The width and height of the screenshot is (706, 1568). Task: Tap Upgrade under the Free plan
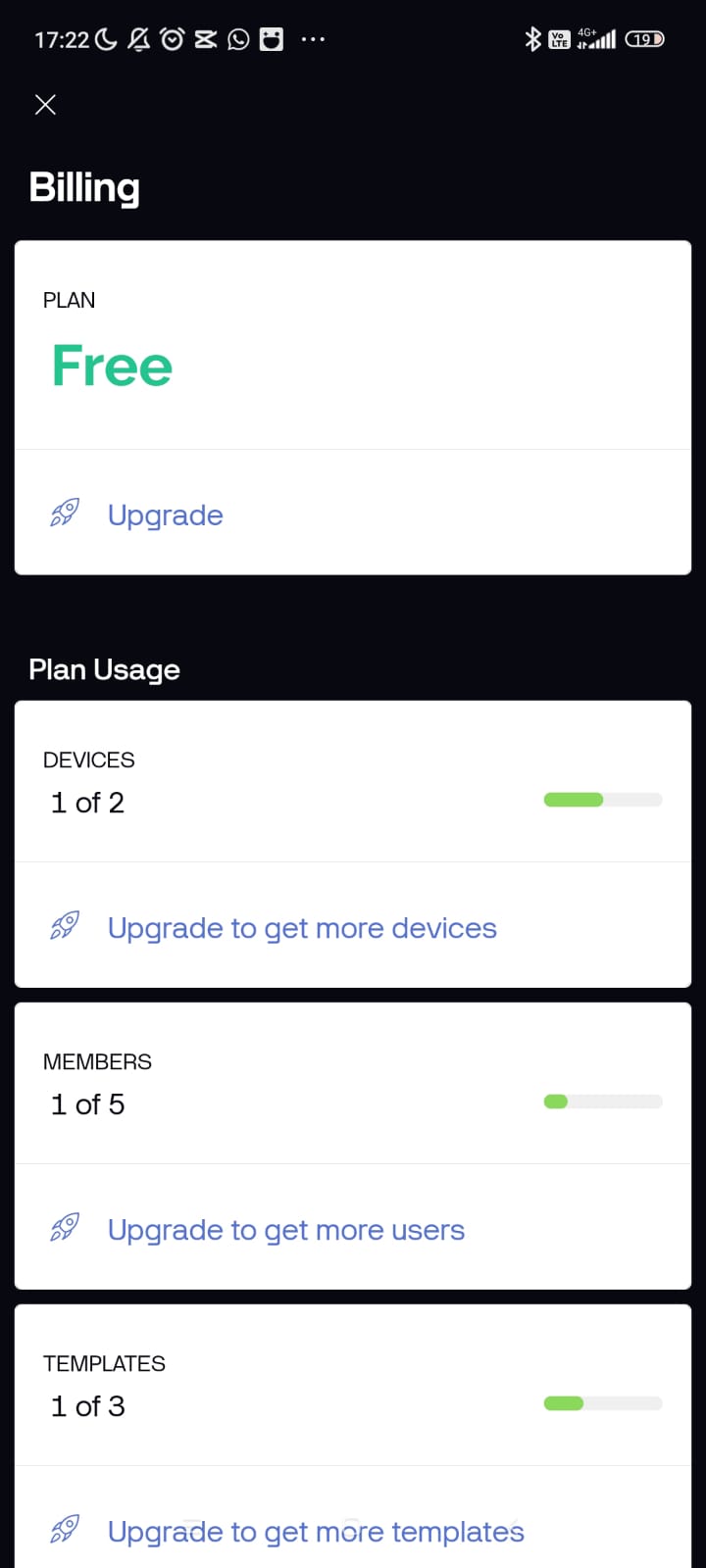coord(353,513)
